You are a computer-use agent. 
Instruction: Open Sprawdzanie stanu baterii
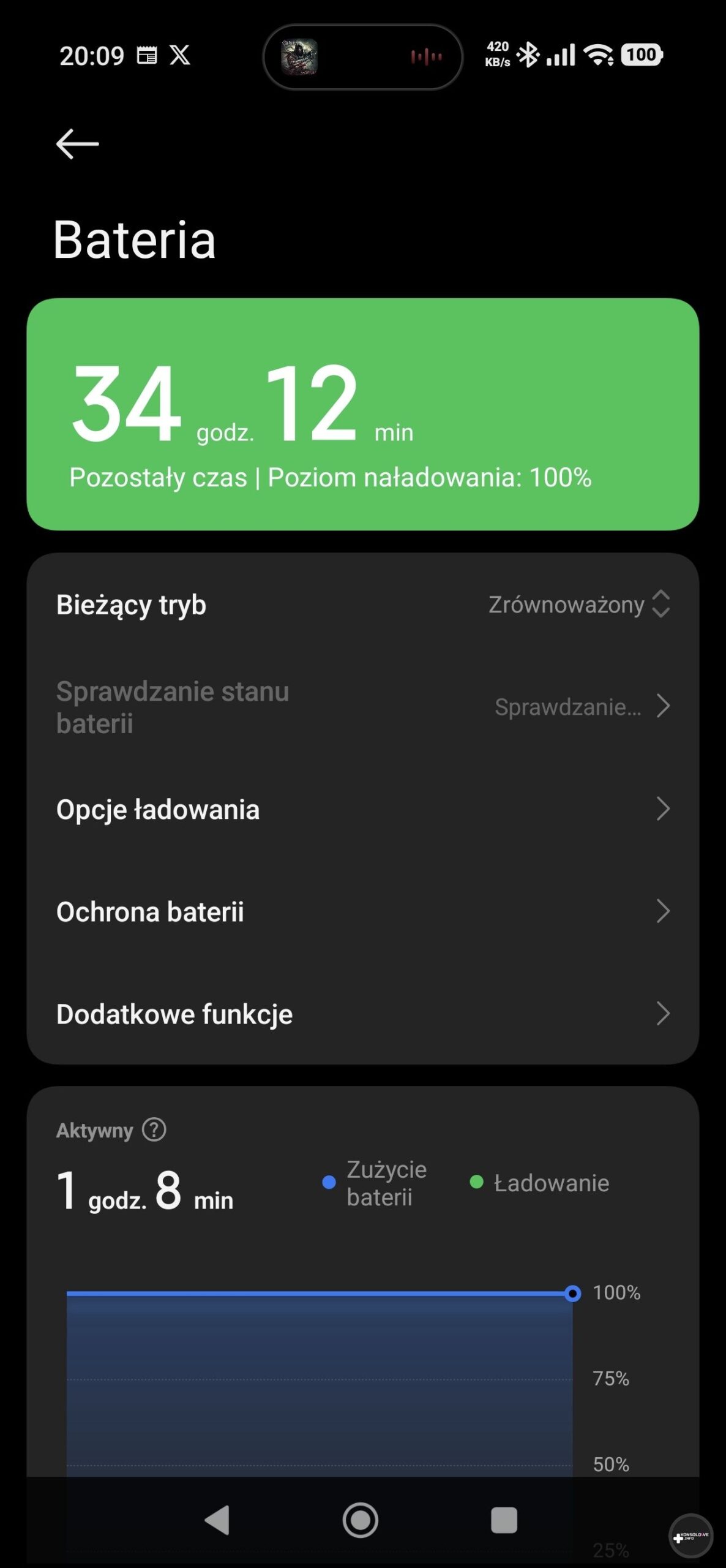tap(362, 707)
